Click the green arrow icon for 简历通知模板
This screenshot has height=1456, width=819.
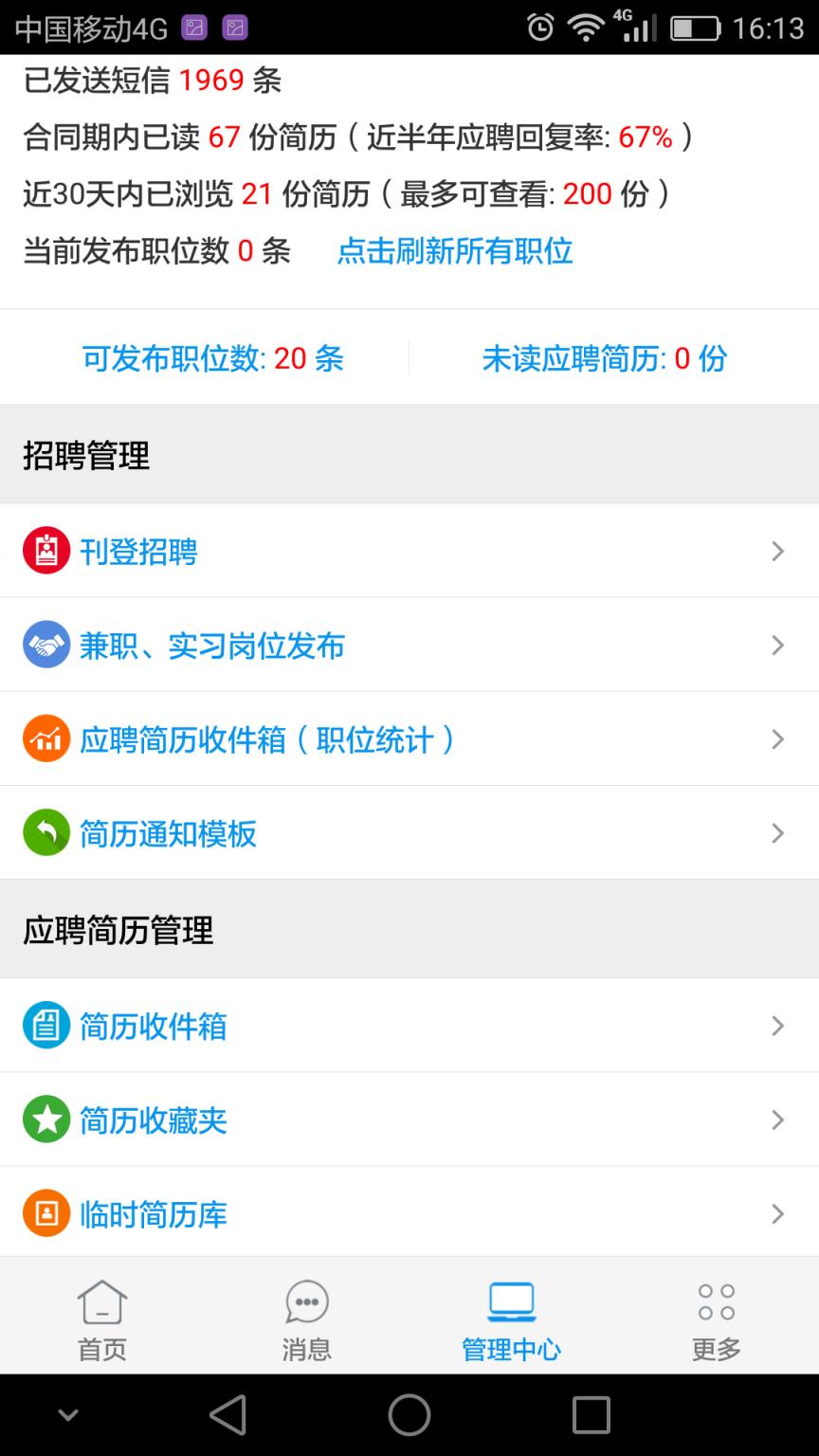pyautogui.click(x=46, y=833)
